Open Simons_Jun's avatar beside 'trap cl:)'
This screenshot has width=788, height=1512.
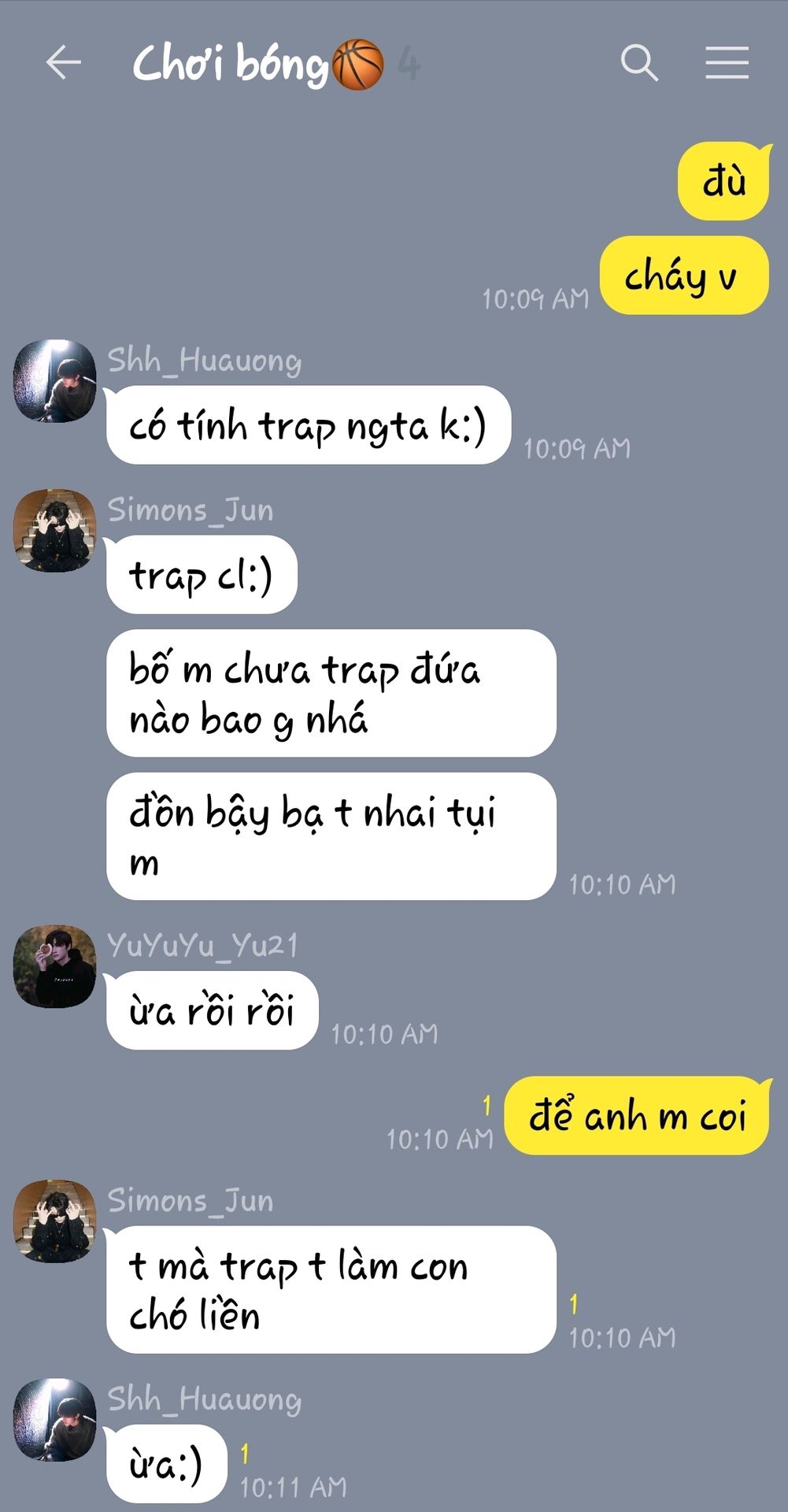click(x=54, y=530)
